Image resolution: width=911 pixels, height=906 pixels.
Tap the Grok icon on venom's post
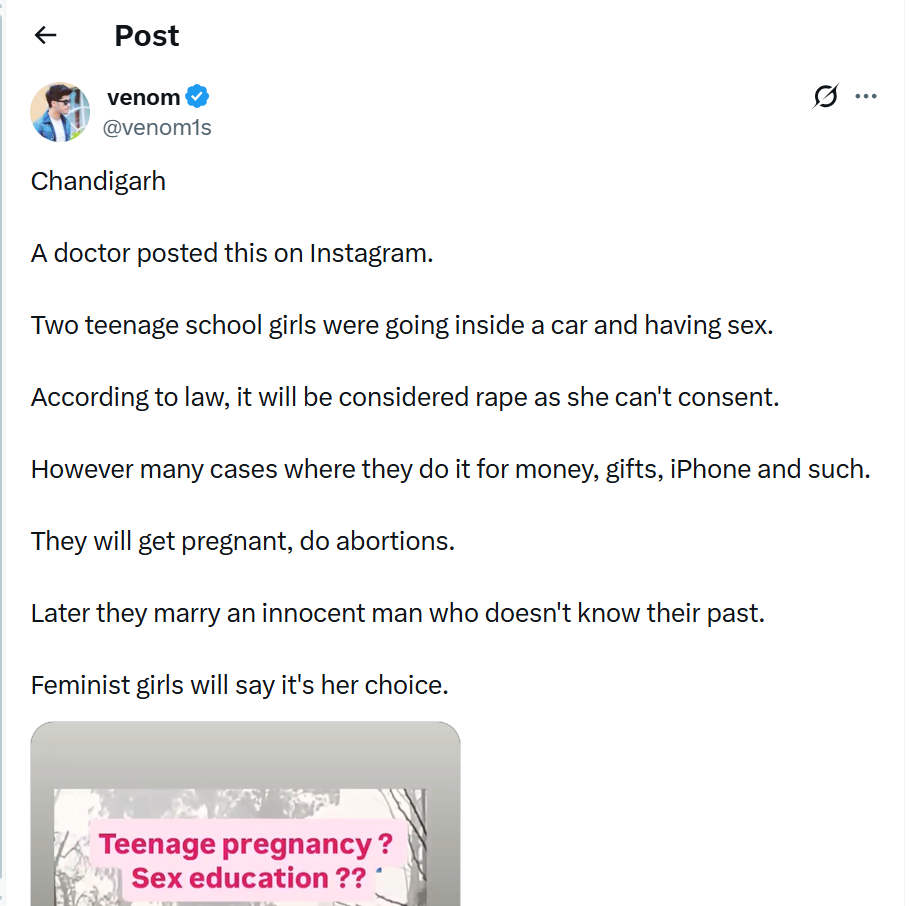coord(826,96)
